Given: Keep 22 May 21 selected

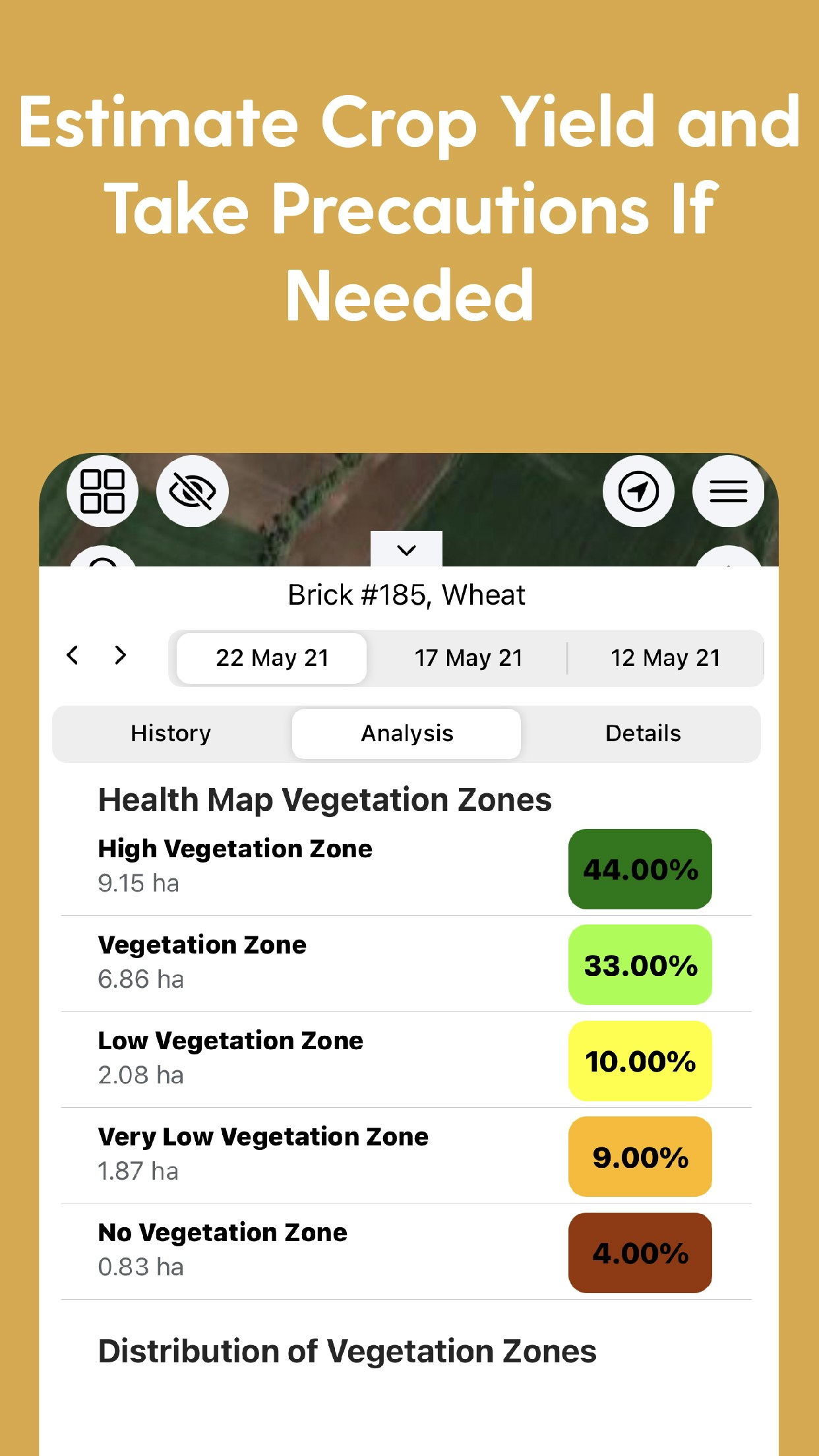Looking at the screenshot, I should (270, 657).
